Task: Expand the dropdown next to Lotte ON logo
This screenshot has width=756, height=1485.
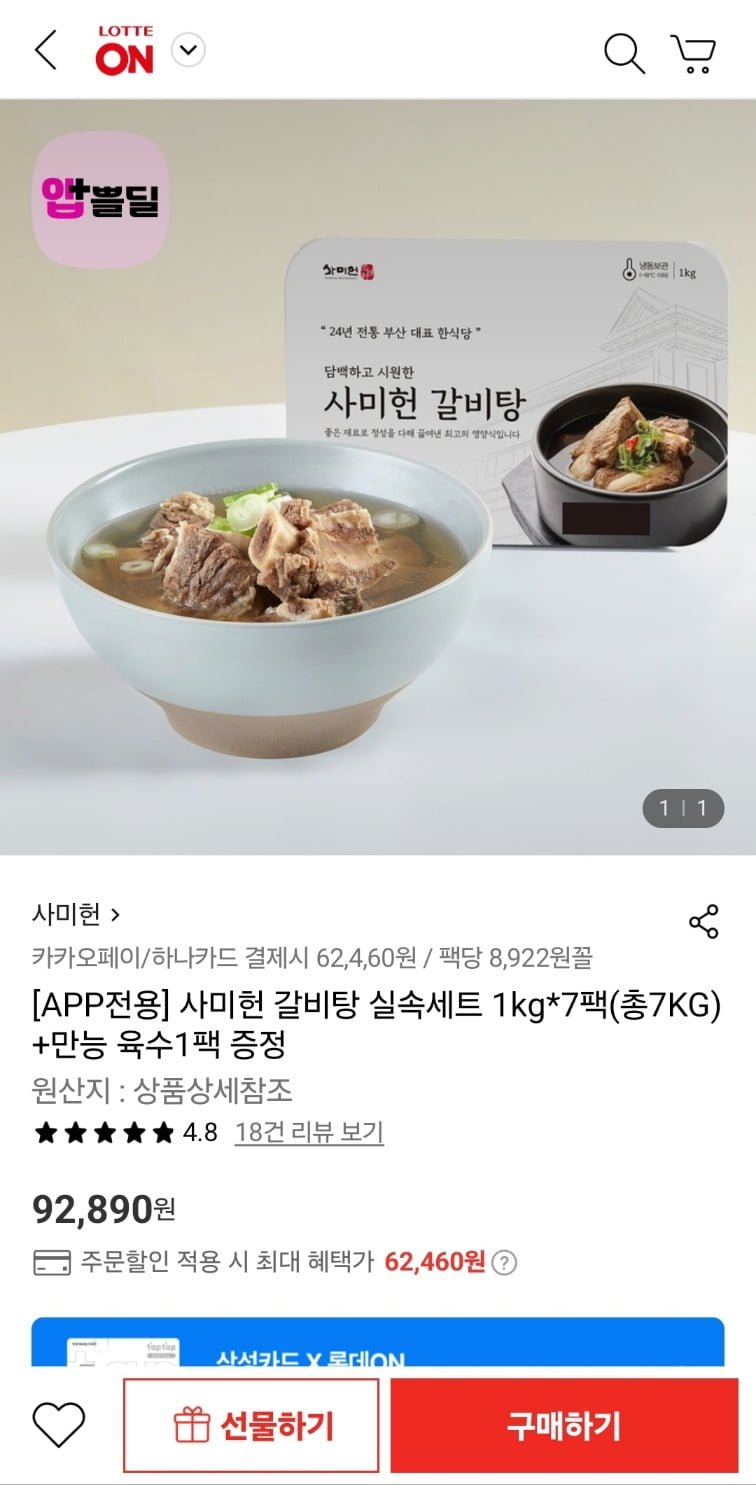Action: 188,50
